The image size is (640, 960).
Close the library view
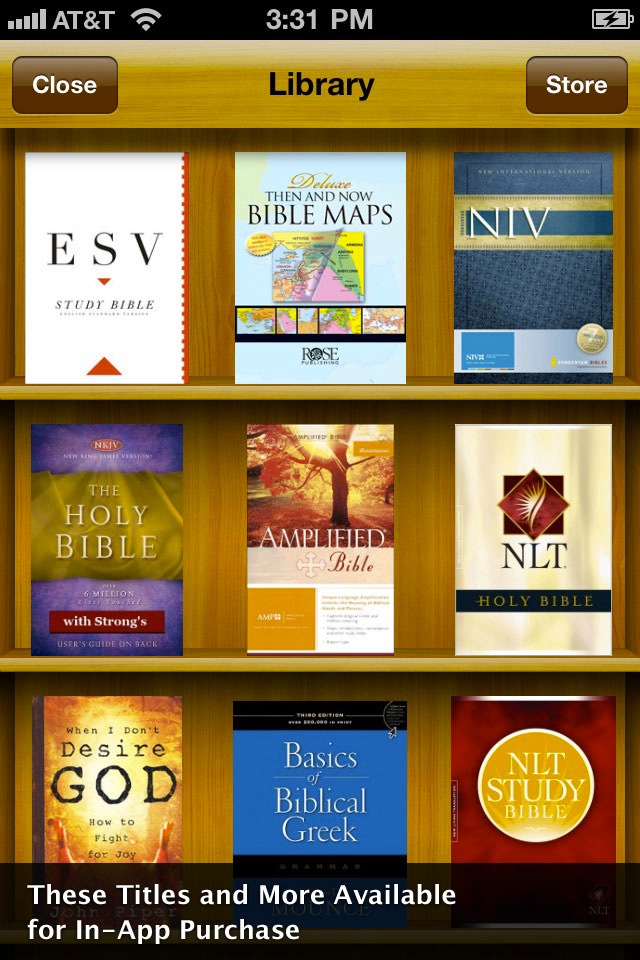tap(65, 85)
